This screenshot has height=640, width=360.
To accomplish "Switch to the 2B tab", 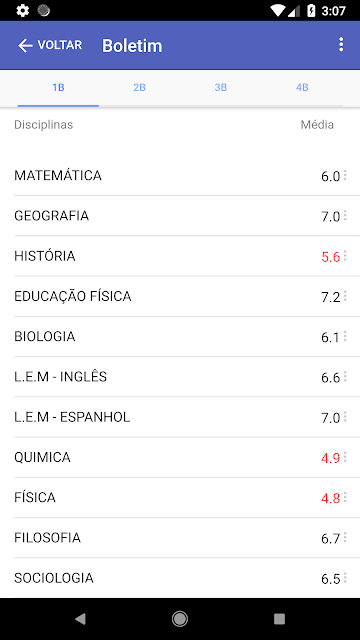I will (140, 87).
